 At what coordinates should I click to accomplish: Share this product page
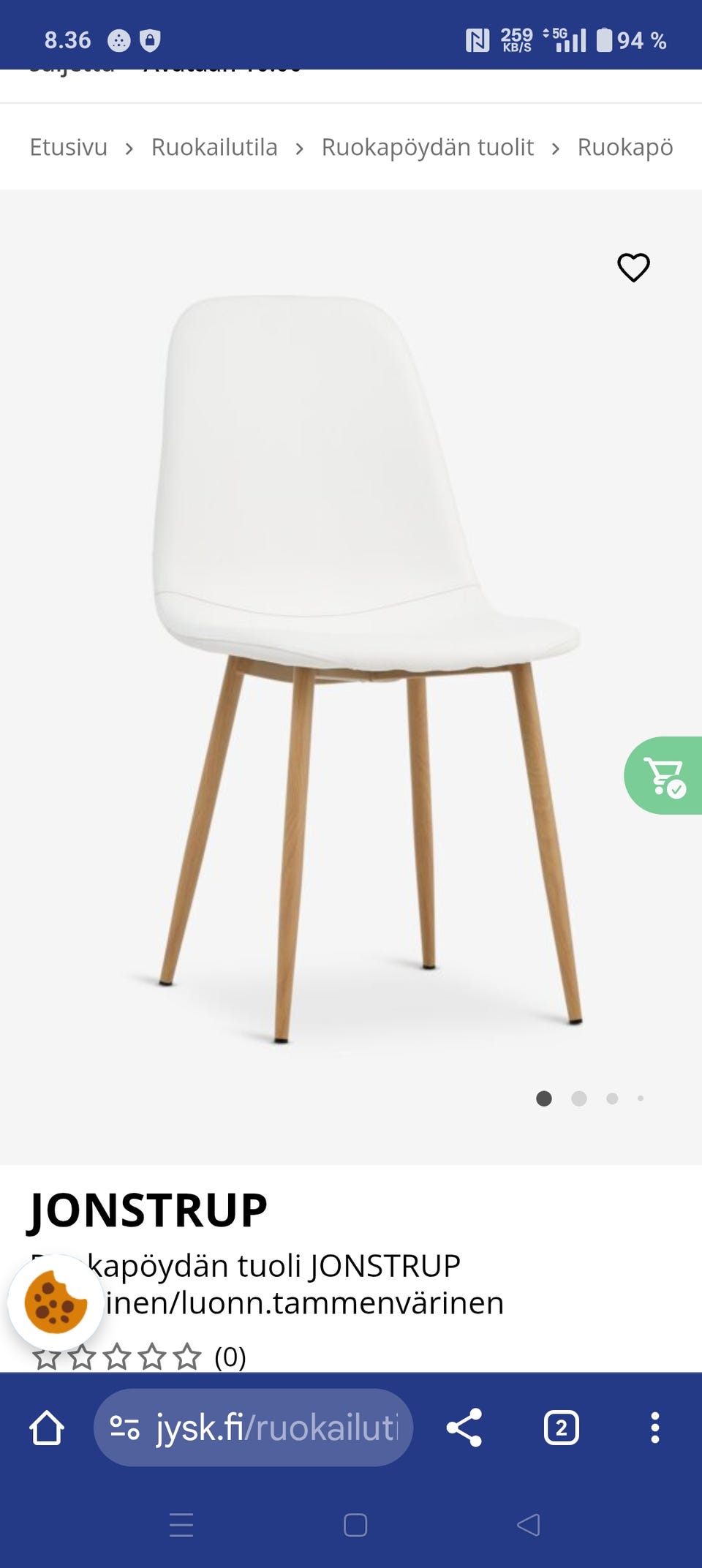pyautogui.click(x=464, y=1428)
